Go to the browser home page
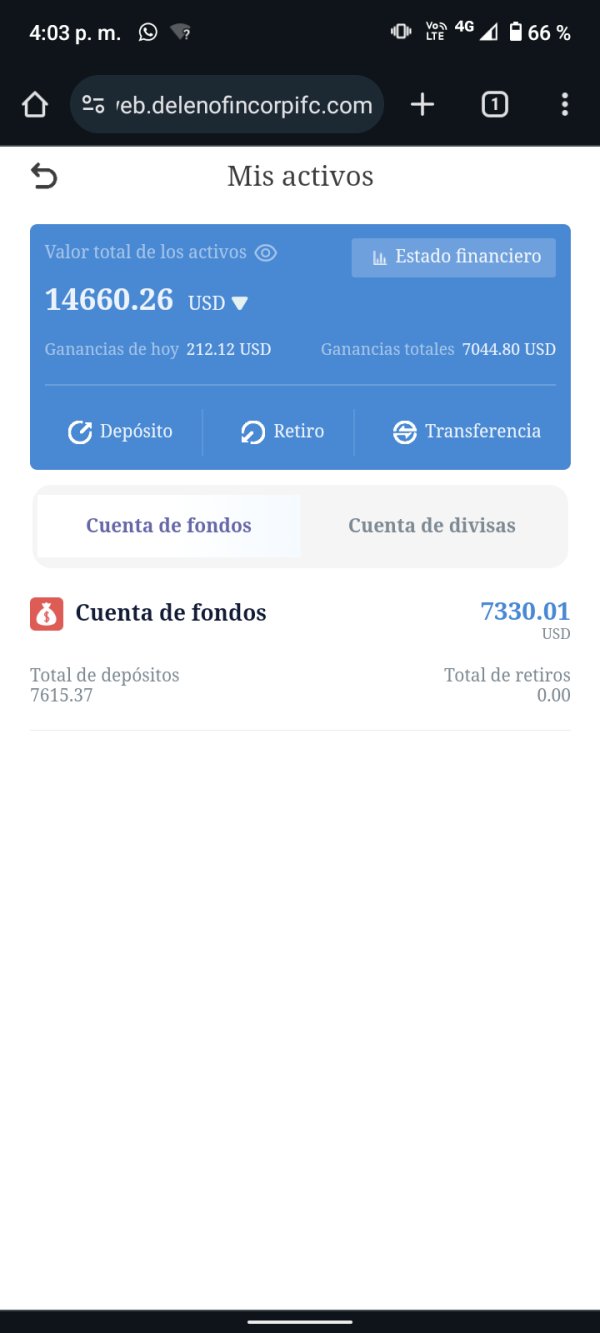 coord(35,105)
